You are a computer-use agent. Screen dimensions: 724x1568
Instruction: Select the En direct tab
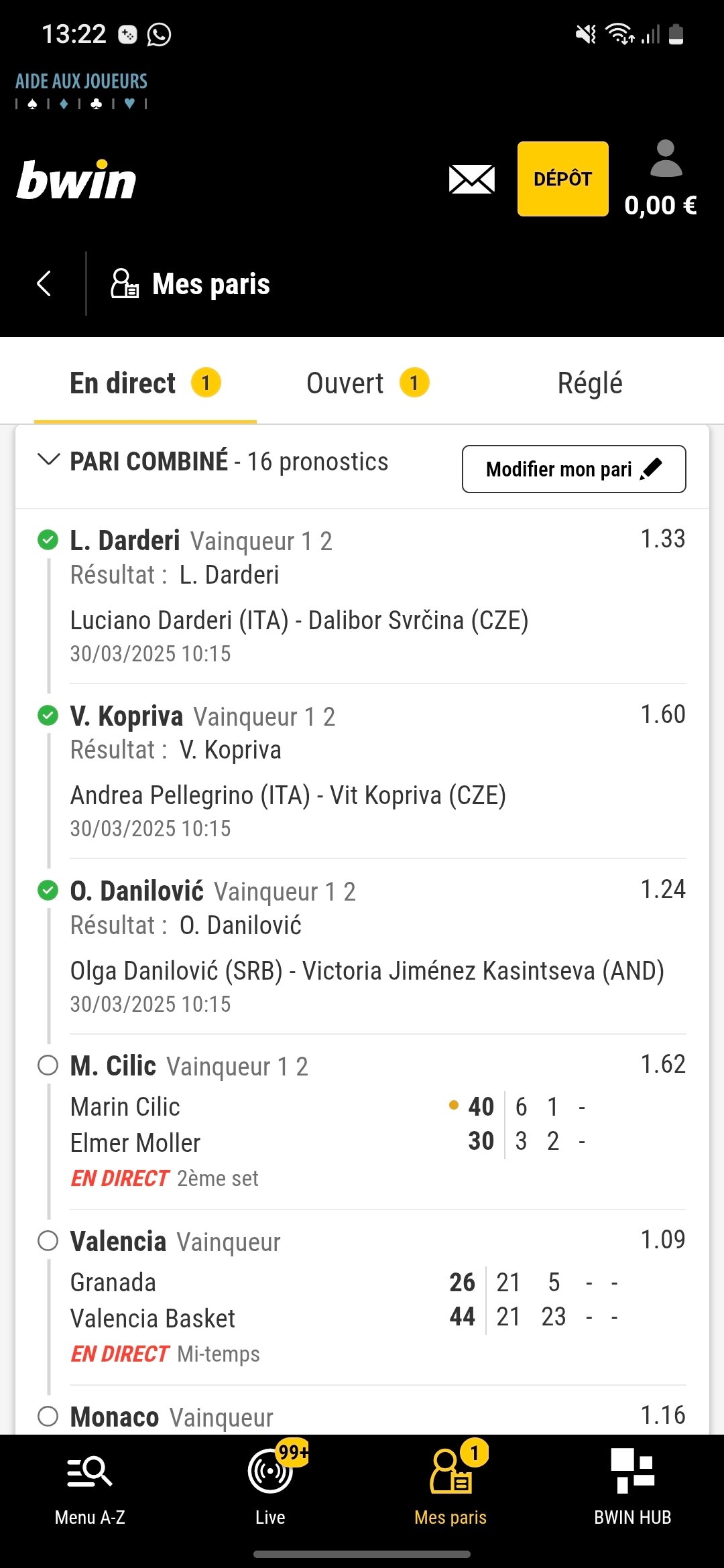145,383
